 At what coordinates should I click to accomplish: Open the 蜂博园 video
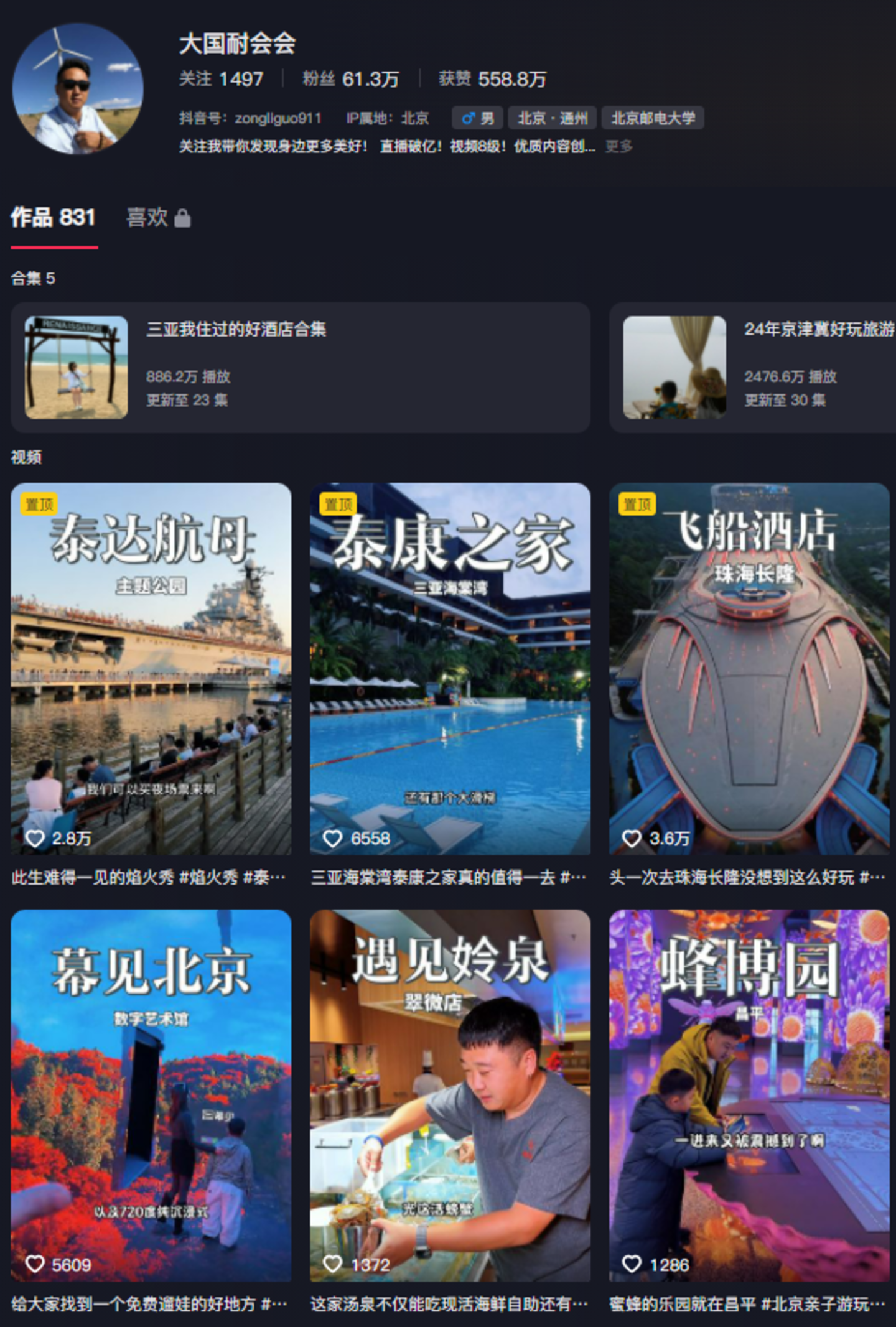click(x=749, y=1095)
